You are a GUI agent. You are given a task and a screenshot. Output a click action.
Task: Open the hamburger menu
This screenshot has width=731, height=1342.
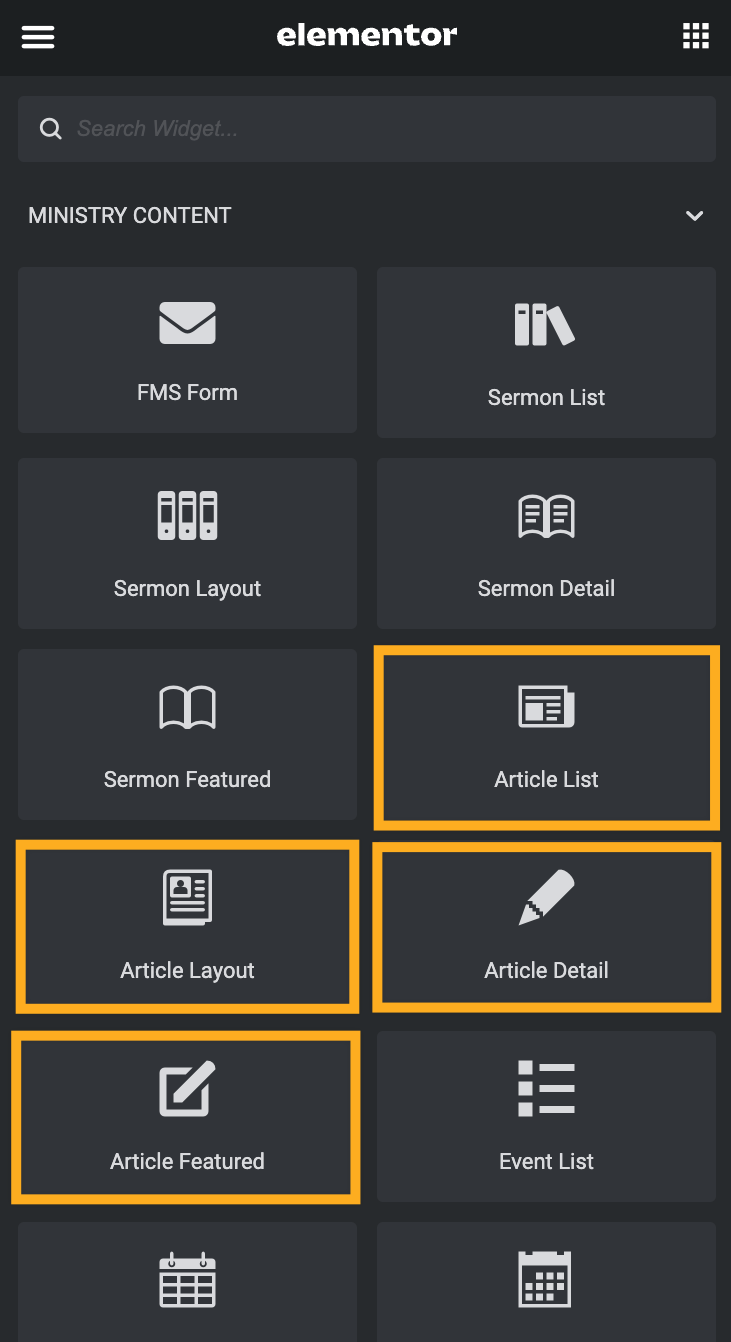click(x=38, y=37)
